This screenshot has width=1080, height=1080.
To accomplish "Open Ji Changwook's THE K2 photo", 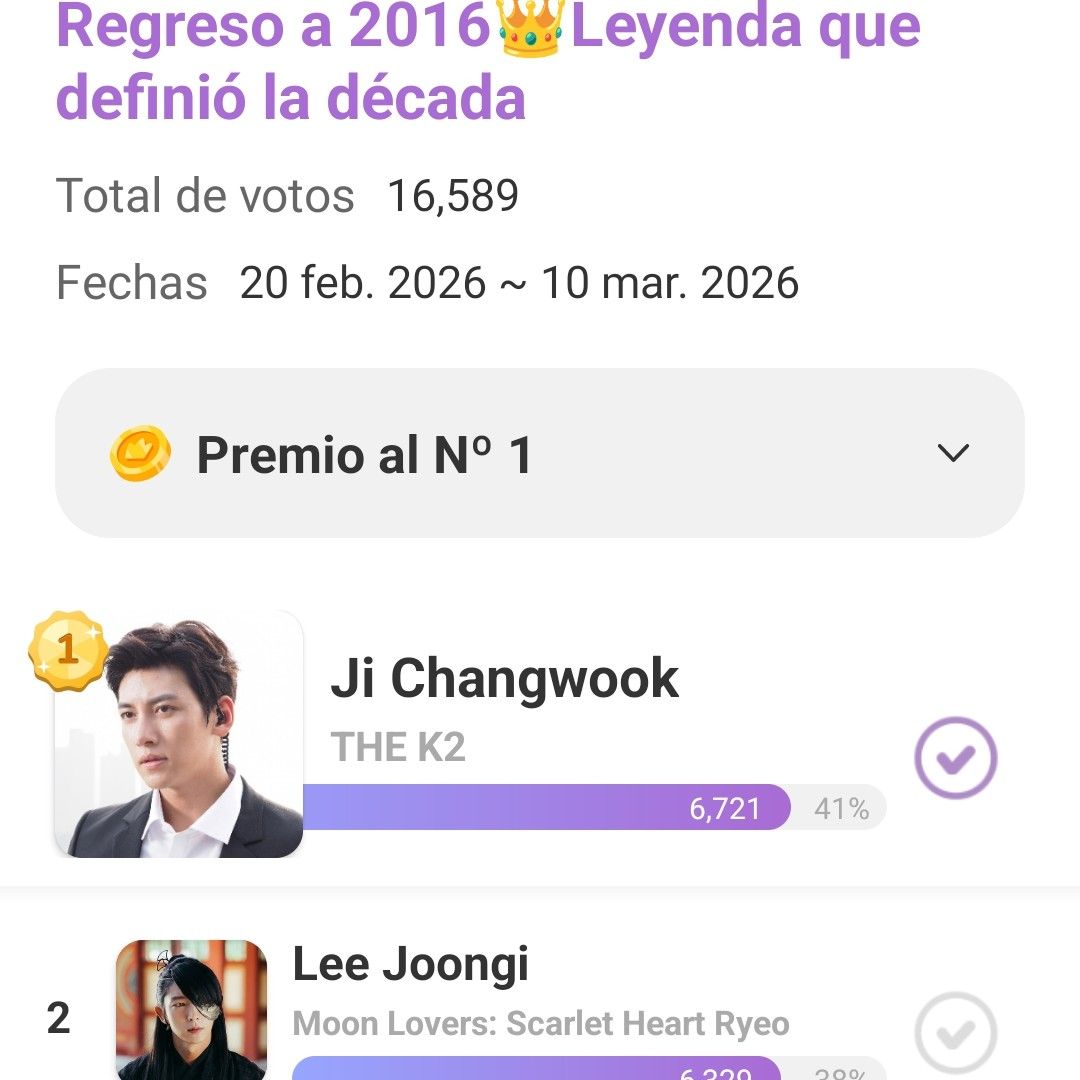I will [x=179, y=734].
